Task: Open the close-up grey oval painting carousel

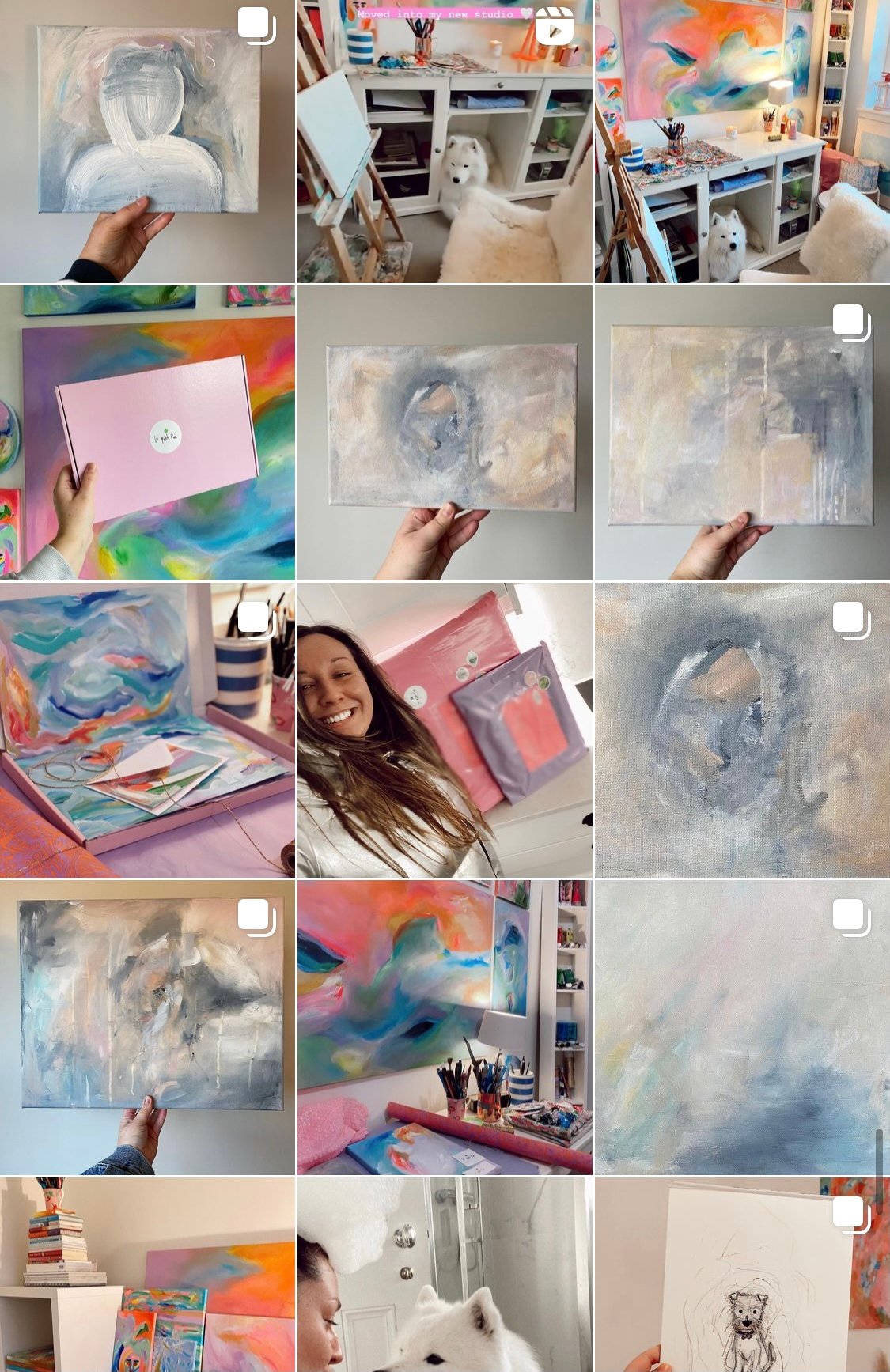Action: (742, 731)
